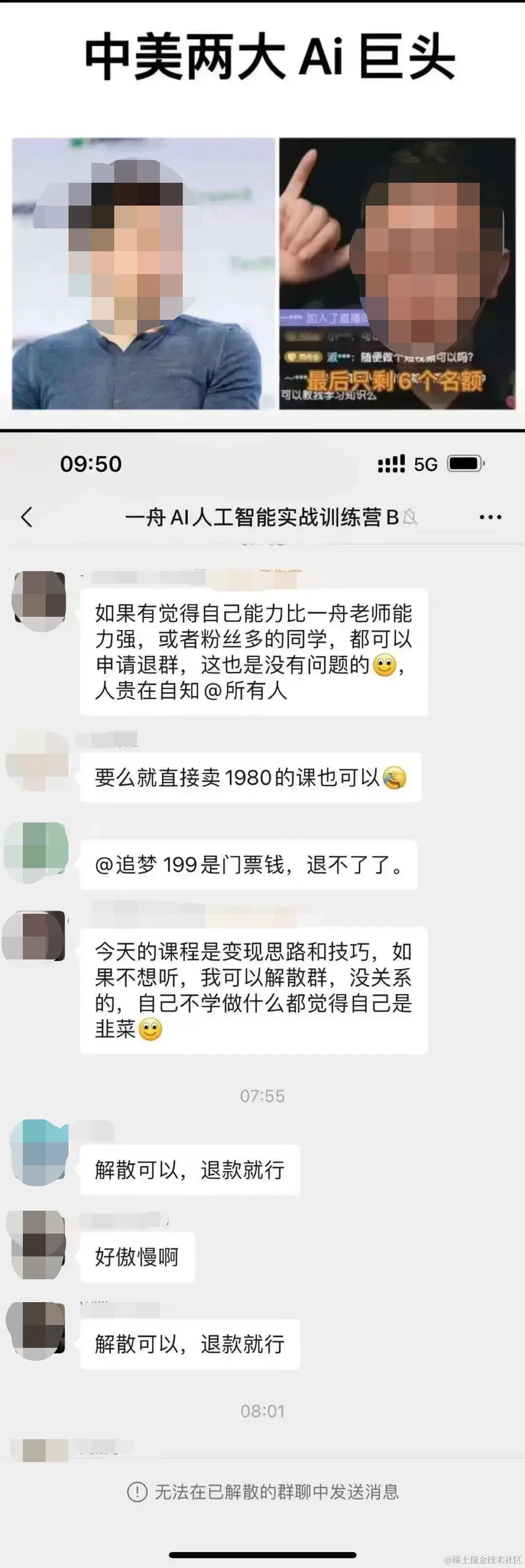The width and height of the screenshot is (525, 1568).
Task: Open the chat options via the ellipsis icon
Action: click(491, 516)
